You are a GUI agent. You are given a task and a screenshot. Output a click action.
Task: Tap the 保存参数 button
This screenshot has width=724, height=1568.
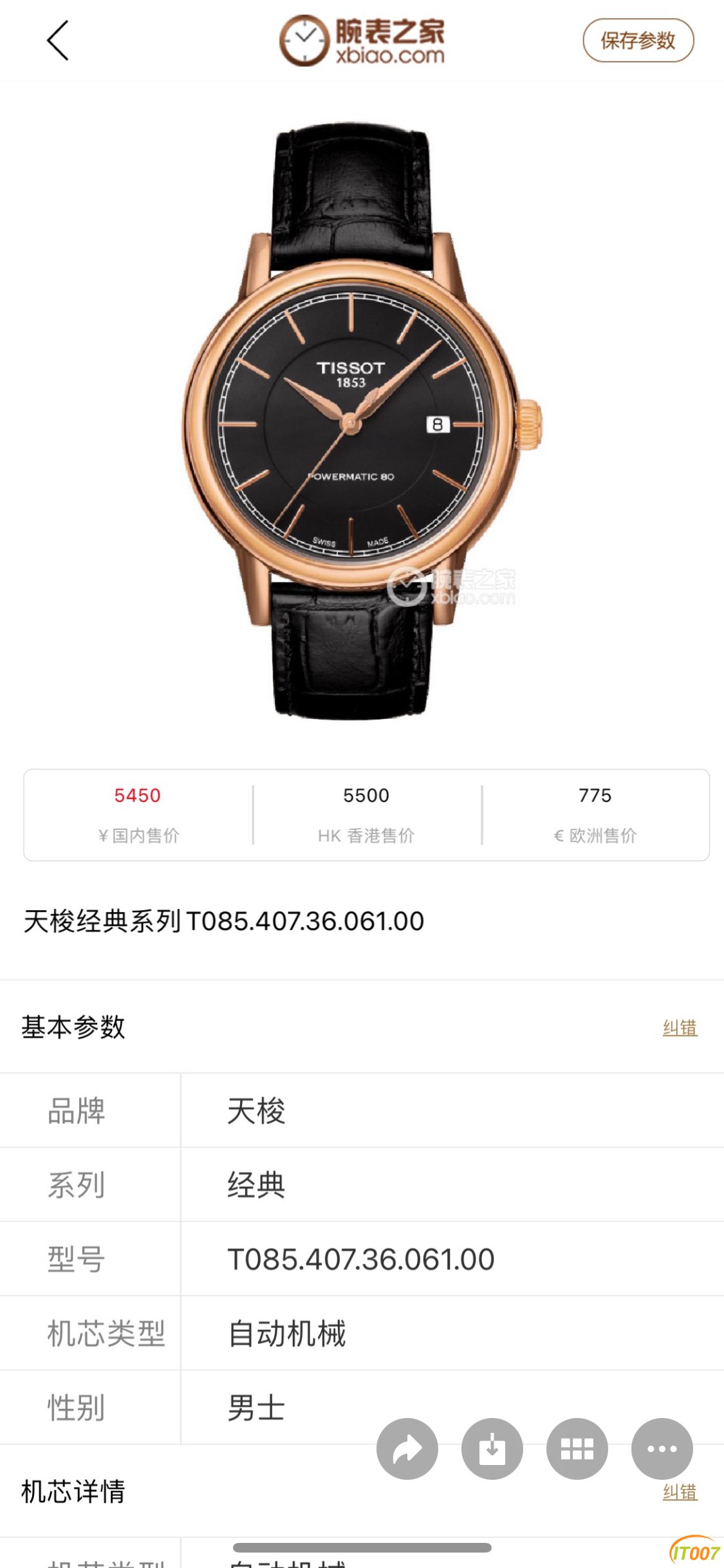pos(638,41)
